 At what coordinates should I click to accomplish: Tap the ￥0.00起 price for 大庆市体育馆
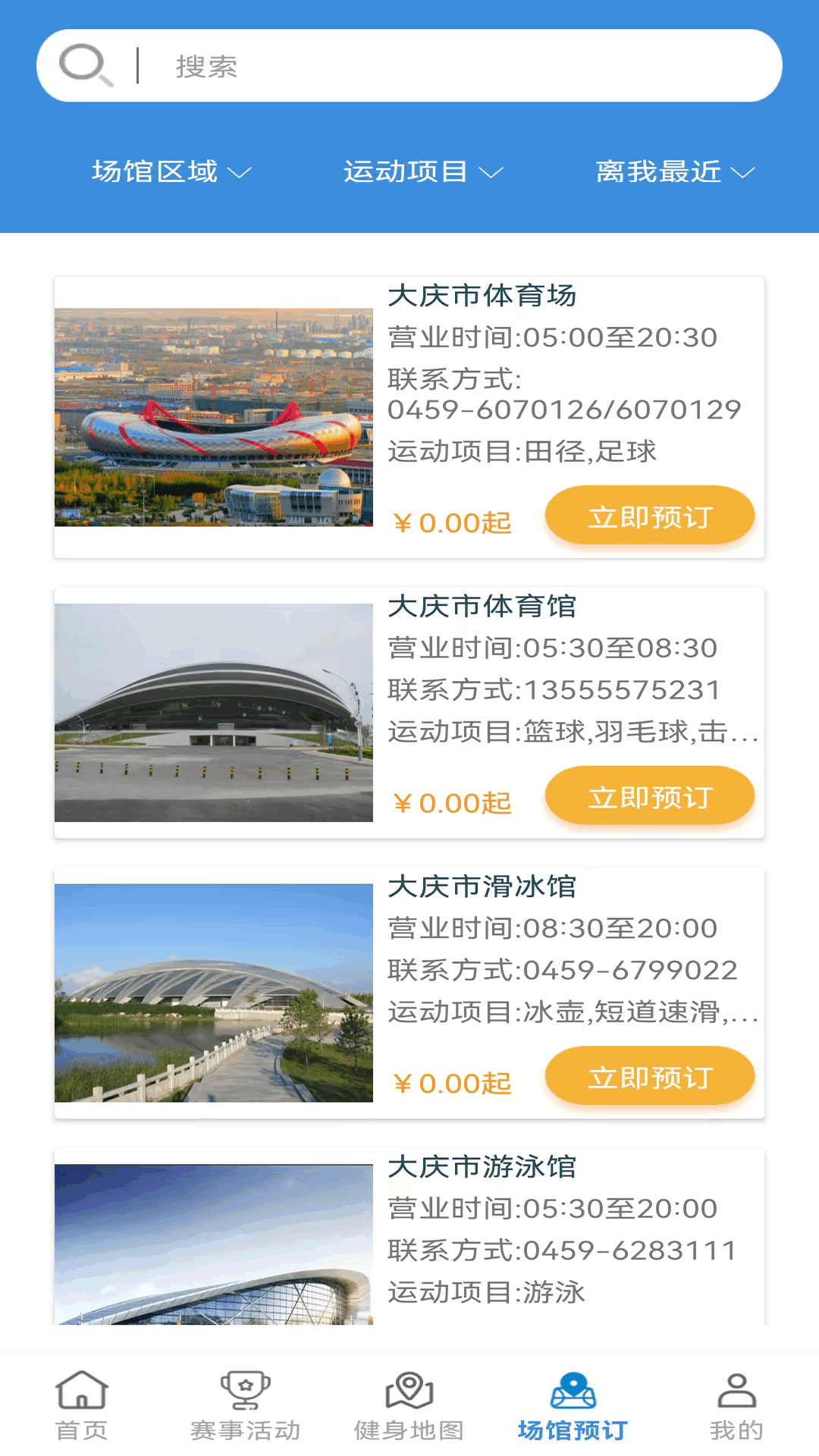click(x=452, y=803)
